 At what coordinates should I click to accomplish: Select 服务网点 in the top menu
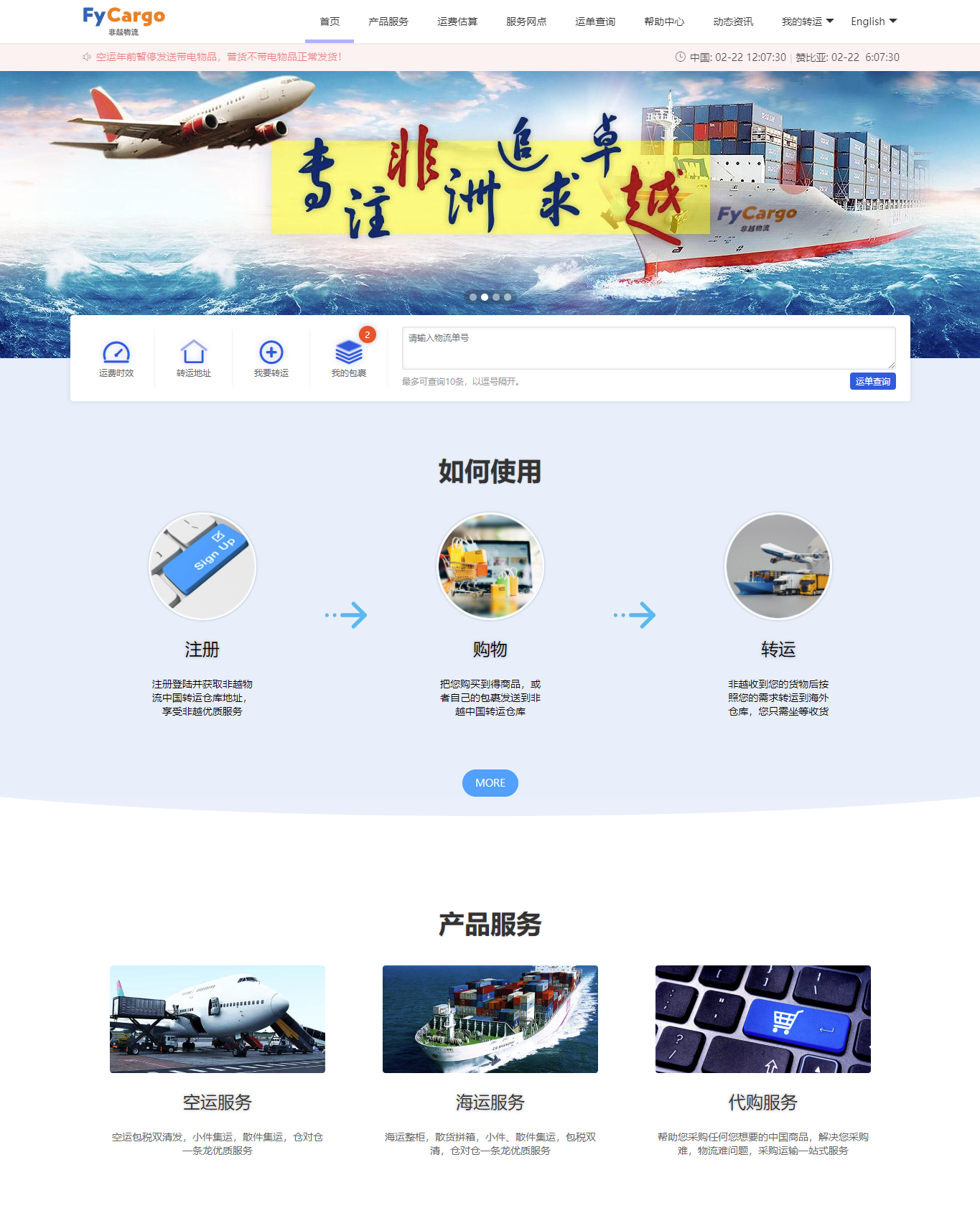click(x=526, y=22)
